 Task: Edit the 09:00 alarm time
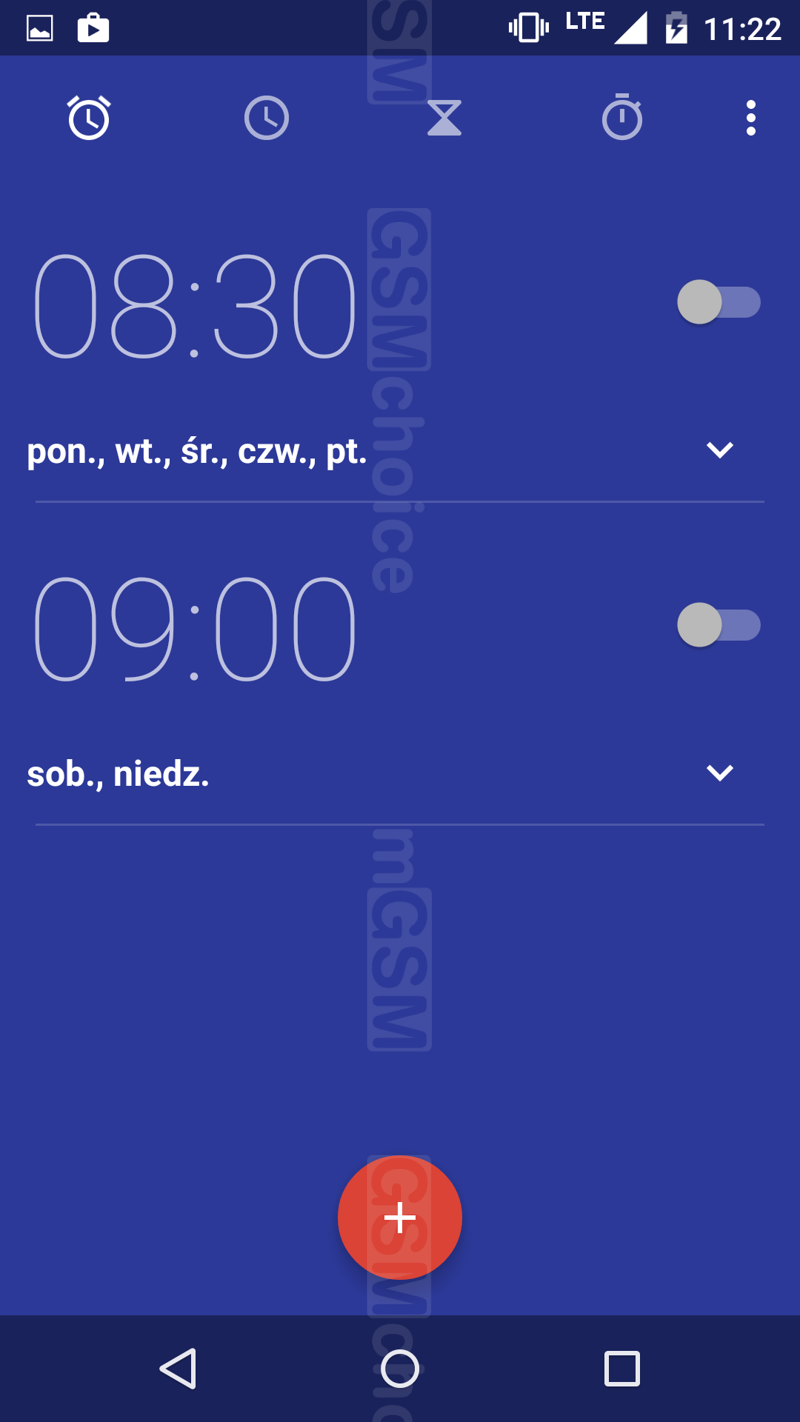pos(195,629)
